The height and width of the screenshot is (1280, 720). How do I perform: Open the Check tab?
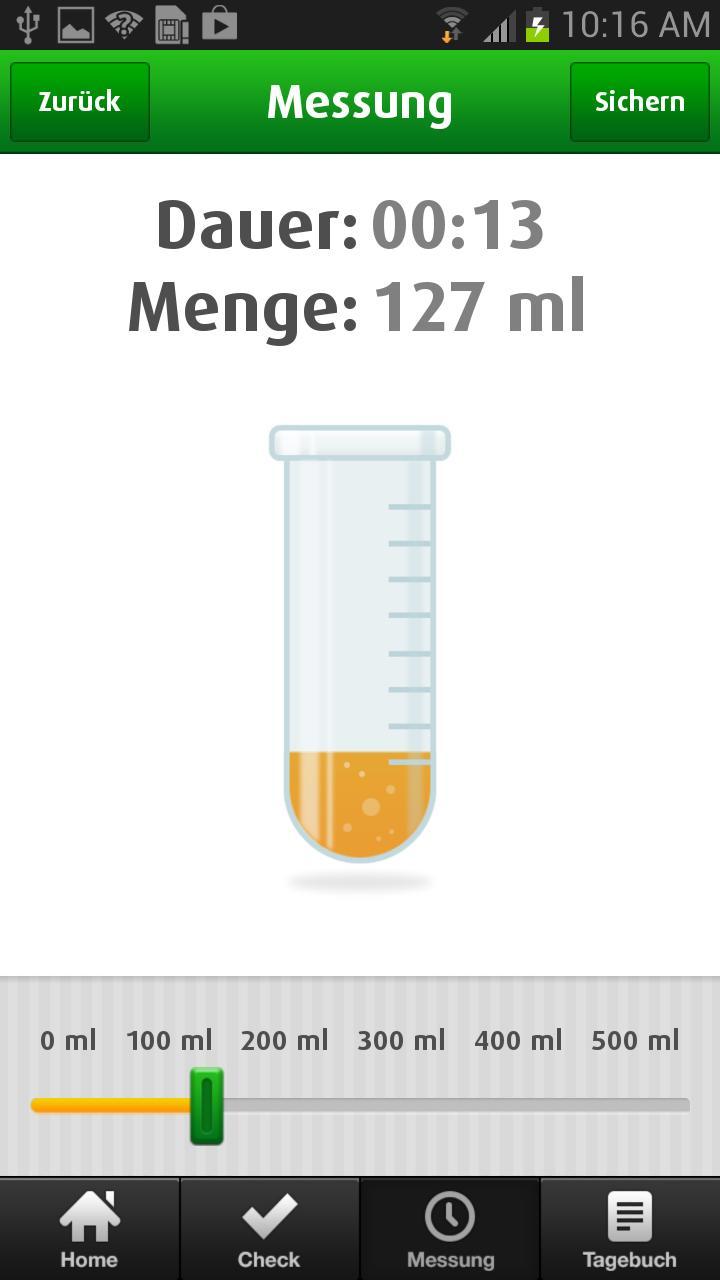[269, 1230]
